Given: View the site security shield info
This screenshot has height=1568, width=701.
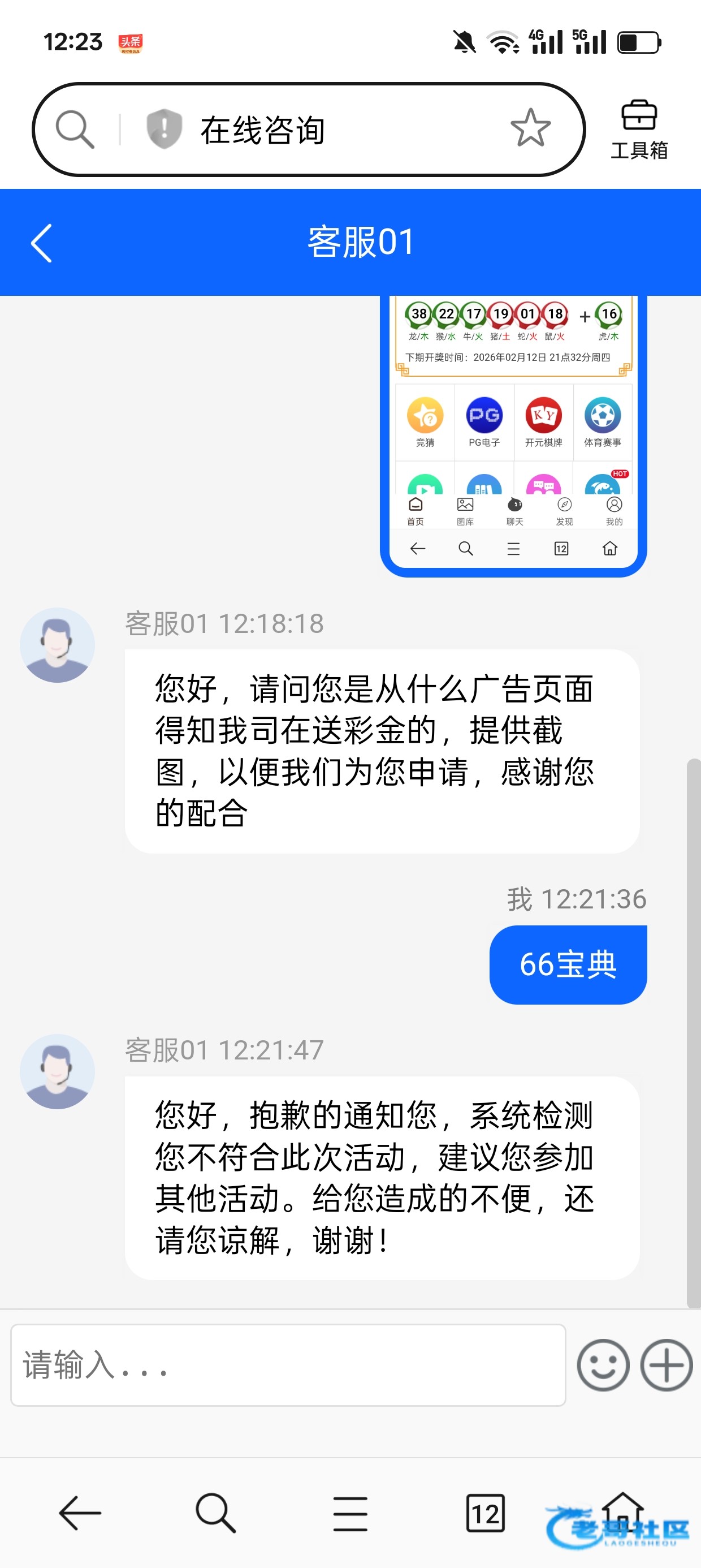Looking at the screenshot, I should 165,129.
